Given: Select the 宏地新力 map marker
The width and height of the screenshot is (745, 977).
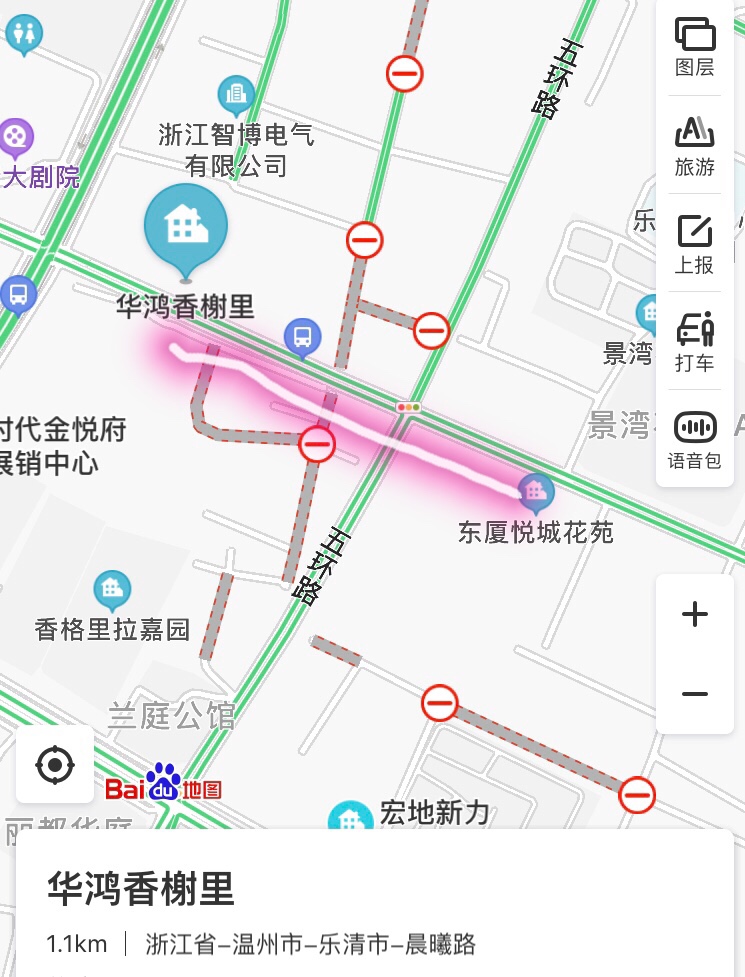Looking at the screenshot, I should (350, 820).
